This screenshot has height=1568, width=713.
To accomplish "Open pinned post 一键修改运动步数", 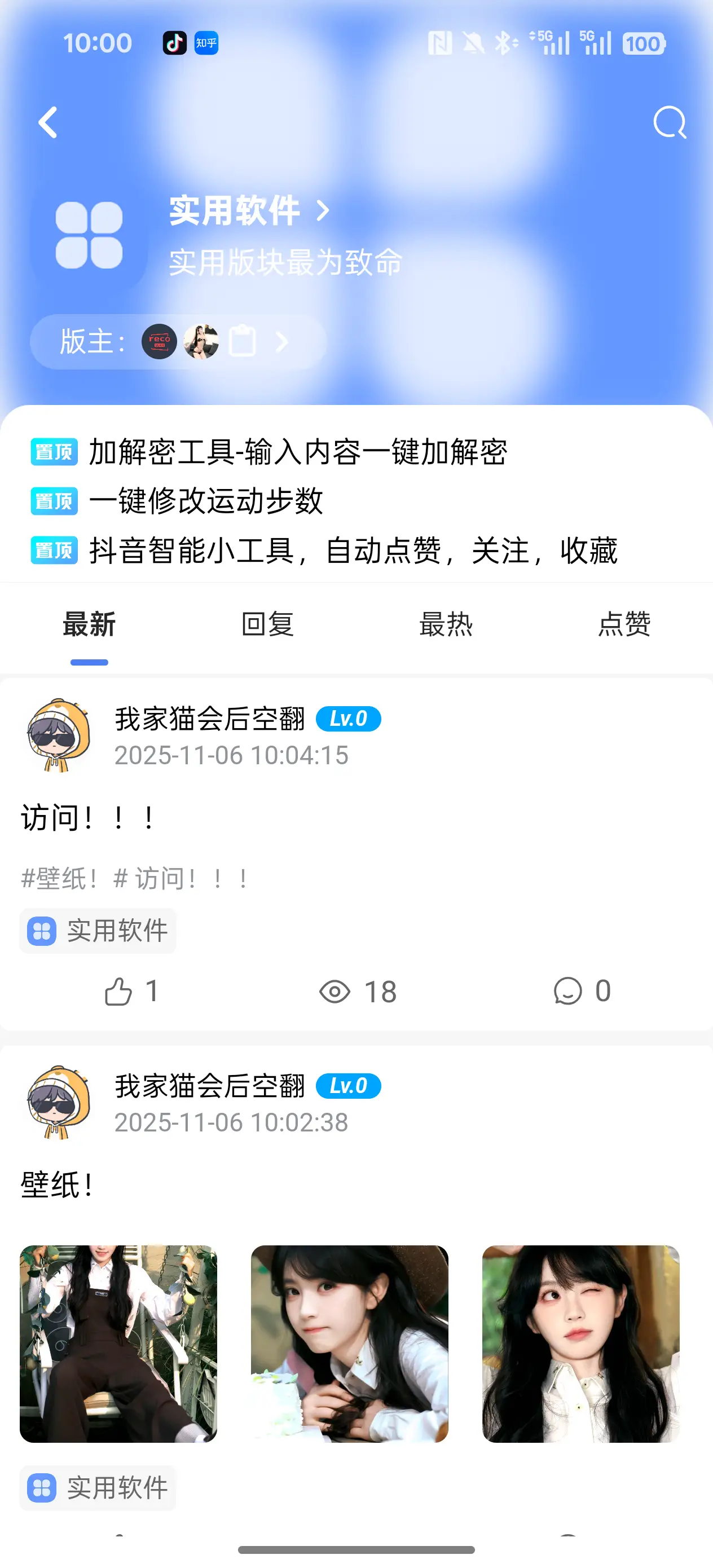I will click(206, 501).
